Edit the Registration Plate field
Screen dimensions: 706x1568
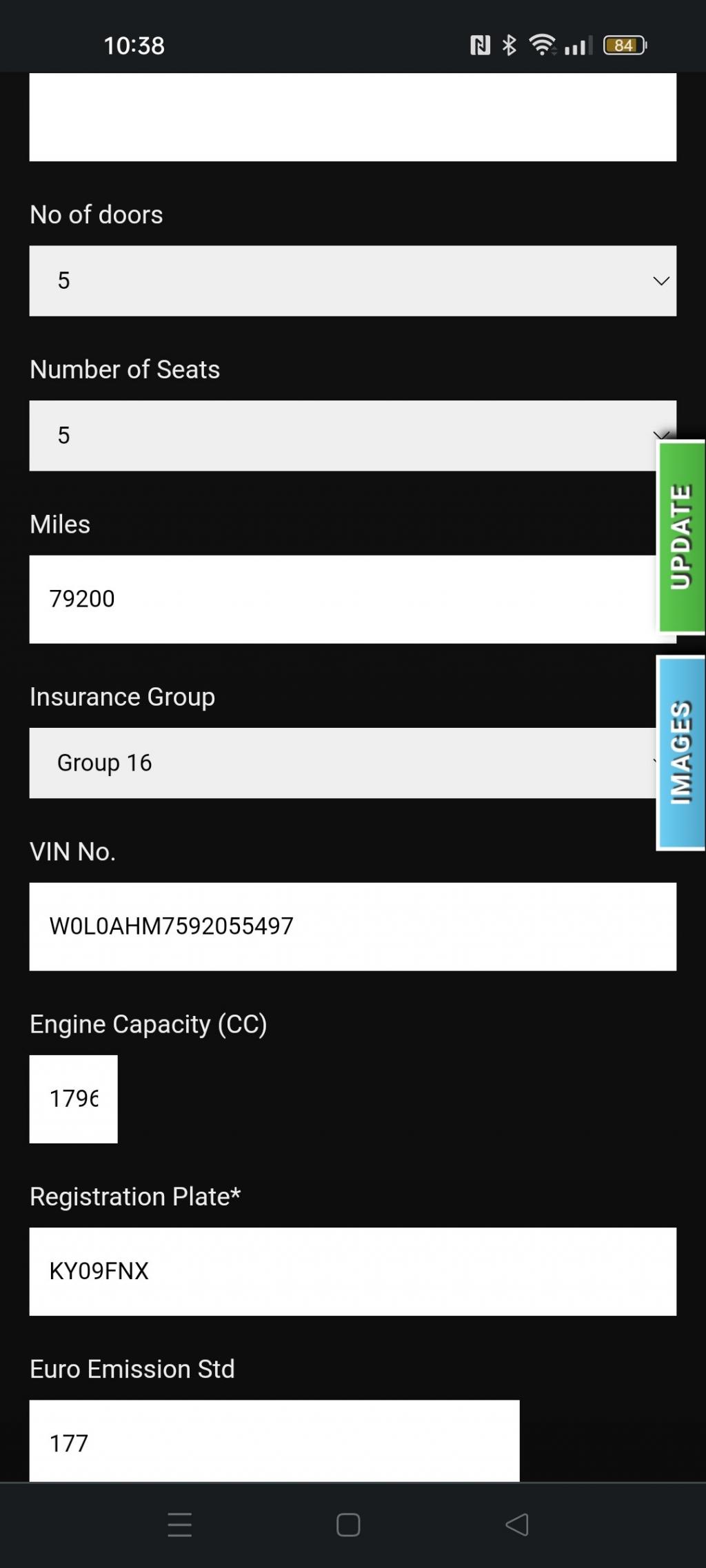352,1271
